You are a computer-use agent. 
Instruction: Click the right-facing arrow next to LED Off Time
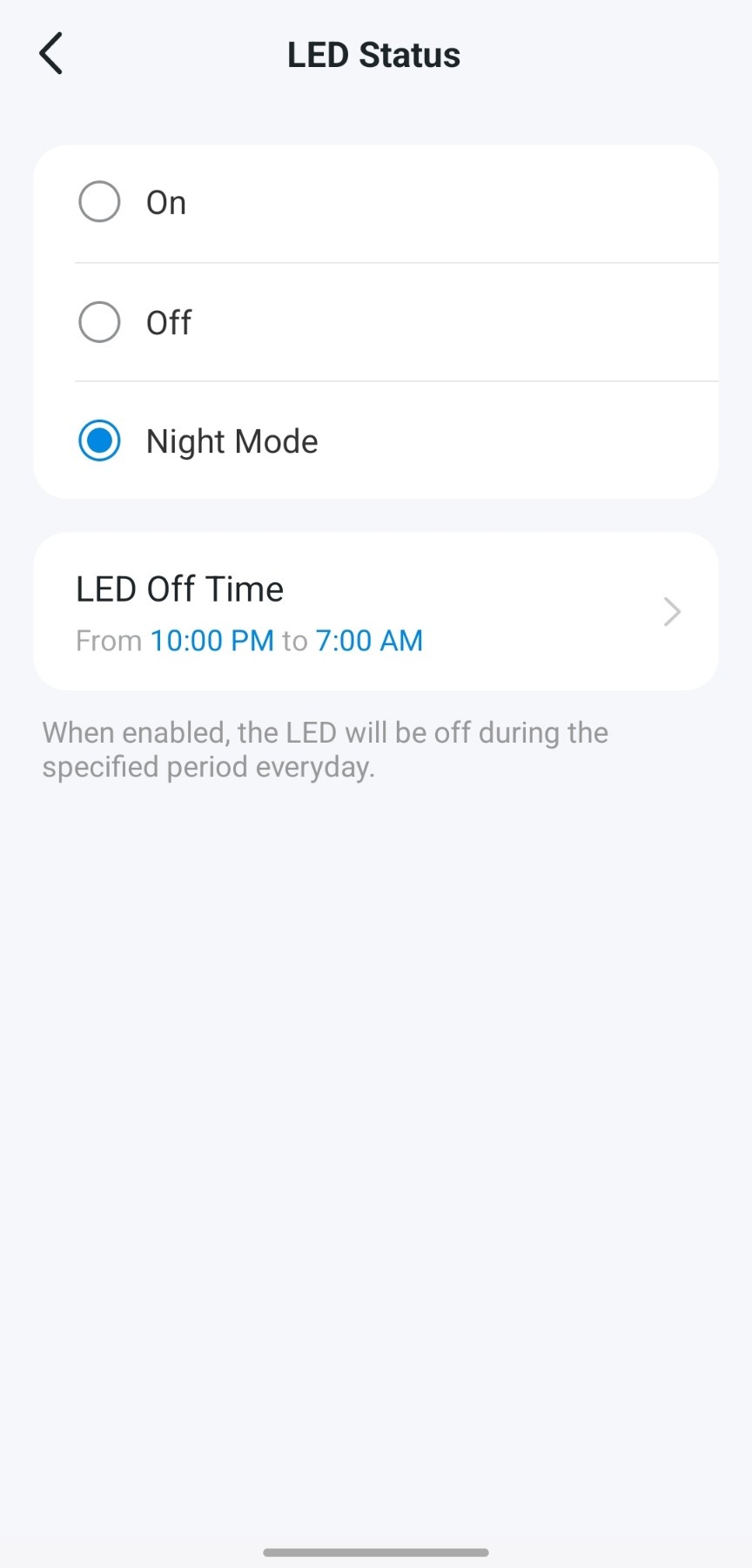(671, 611)
